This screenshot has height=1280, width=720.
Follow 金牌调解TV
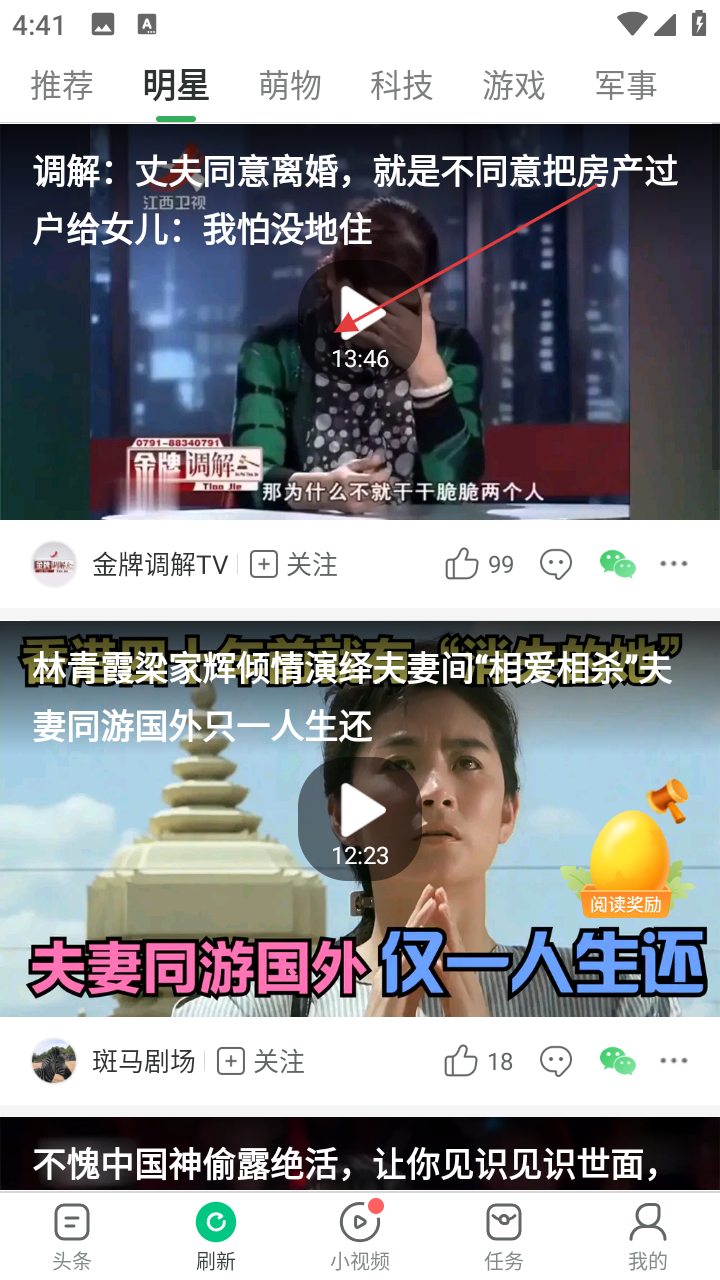pos(293,565)
